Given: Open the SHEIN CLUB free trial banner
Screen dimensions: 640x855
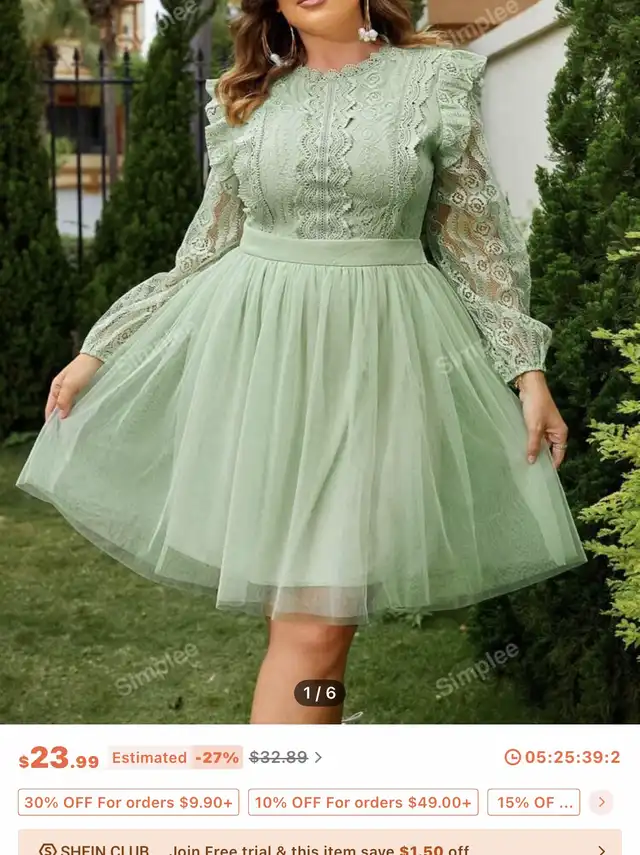Looking at the screenshot, I should pyautogui.click(x=320, y=846).
